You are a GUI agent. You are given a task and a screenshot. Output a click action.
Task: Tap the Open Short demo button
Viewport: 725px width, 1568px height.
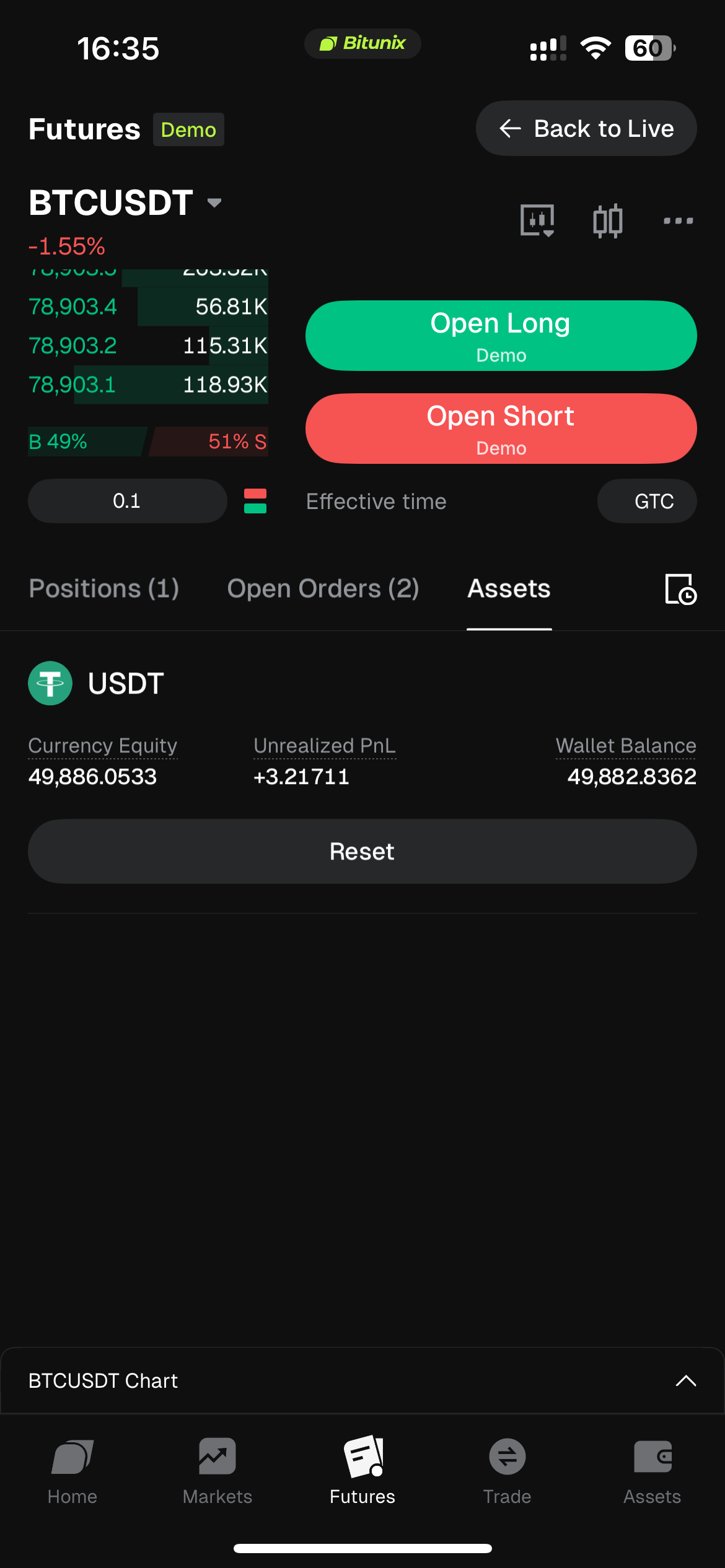pyautogui.click(x=501, y=429)
